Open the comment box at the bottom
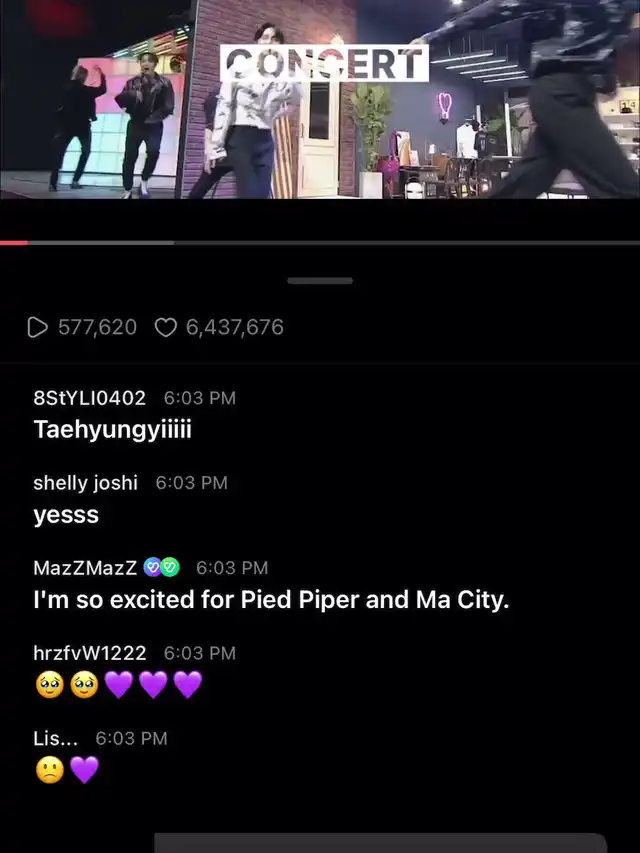 (380, 842)
